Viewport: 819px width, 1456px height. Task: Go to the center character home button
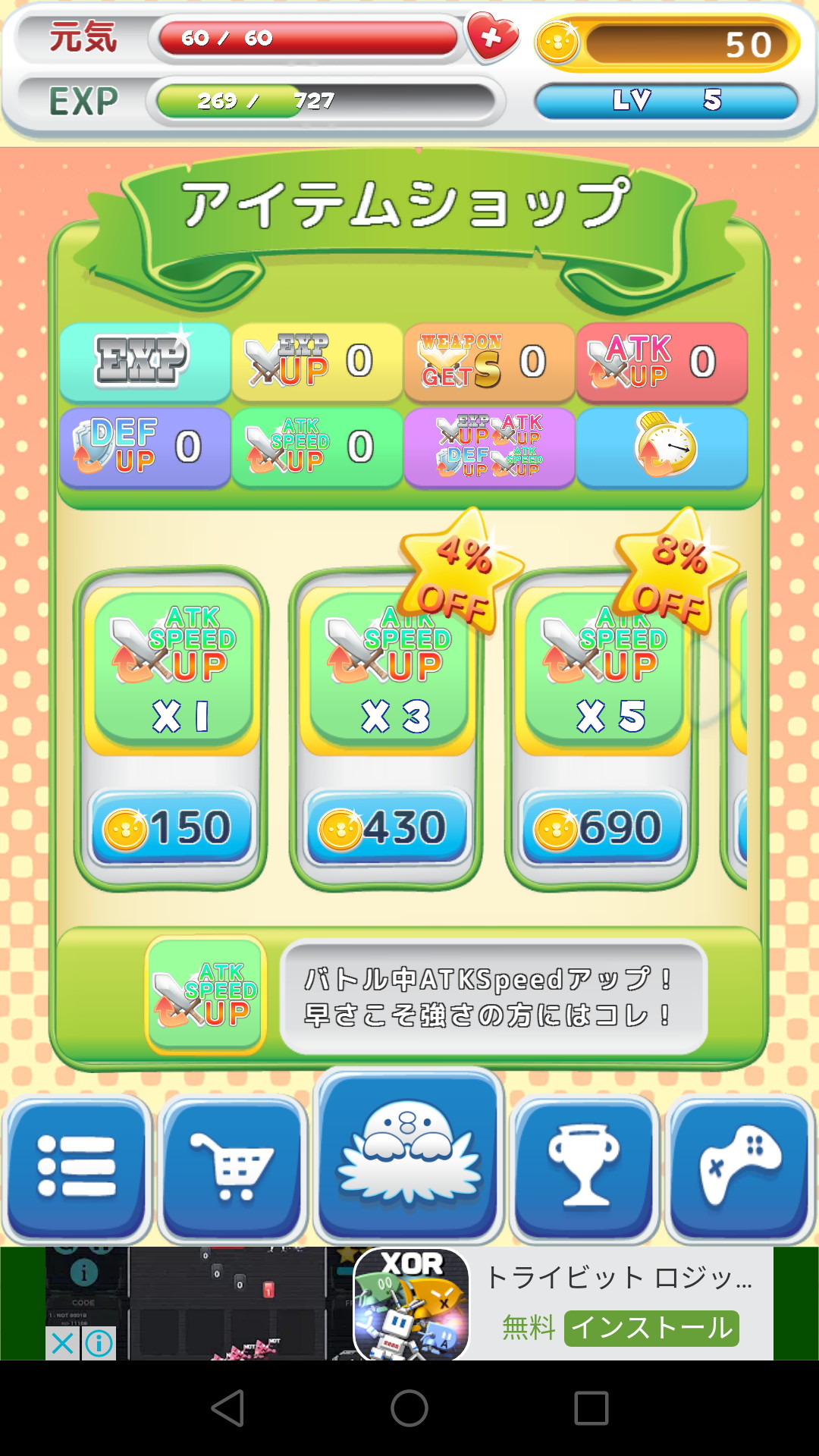click(409, 1156)
